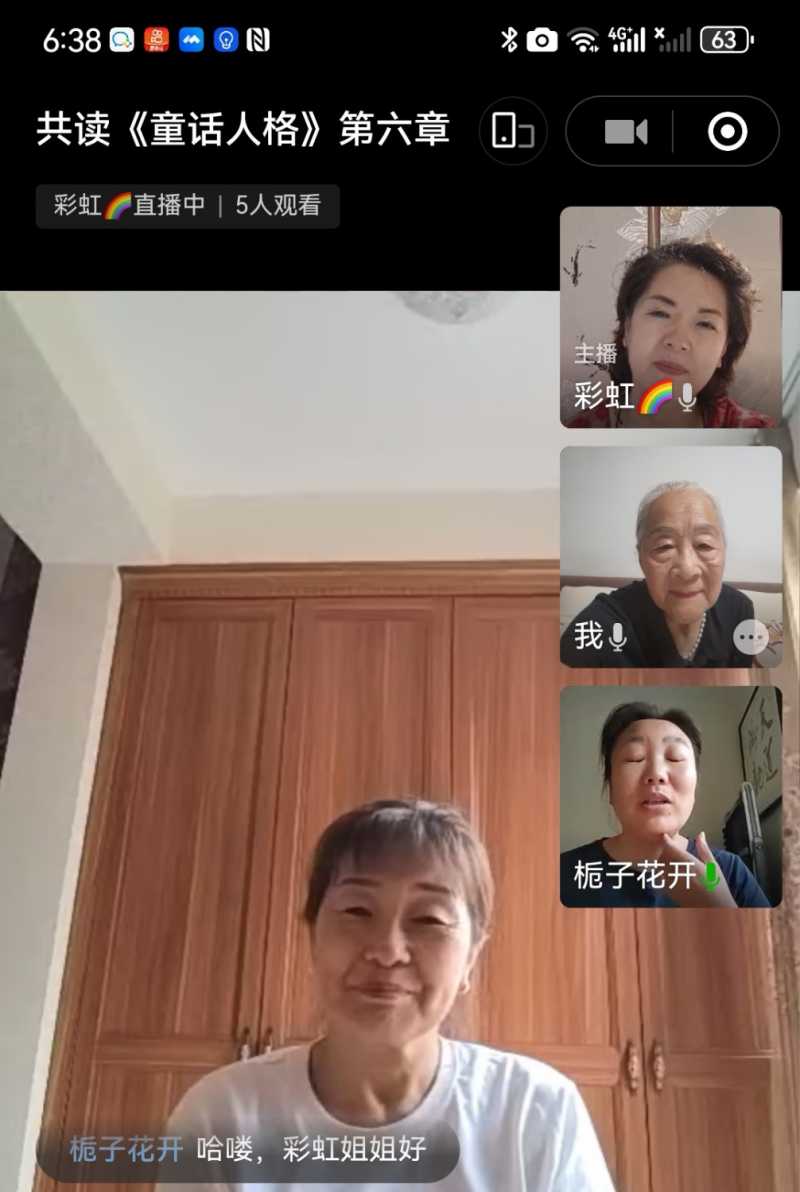Toggle the video camera off
This screenshot has height=1192, width=800.
[x=624, y=131]
